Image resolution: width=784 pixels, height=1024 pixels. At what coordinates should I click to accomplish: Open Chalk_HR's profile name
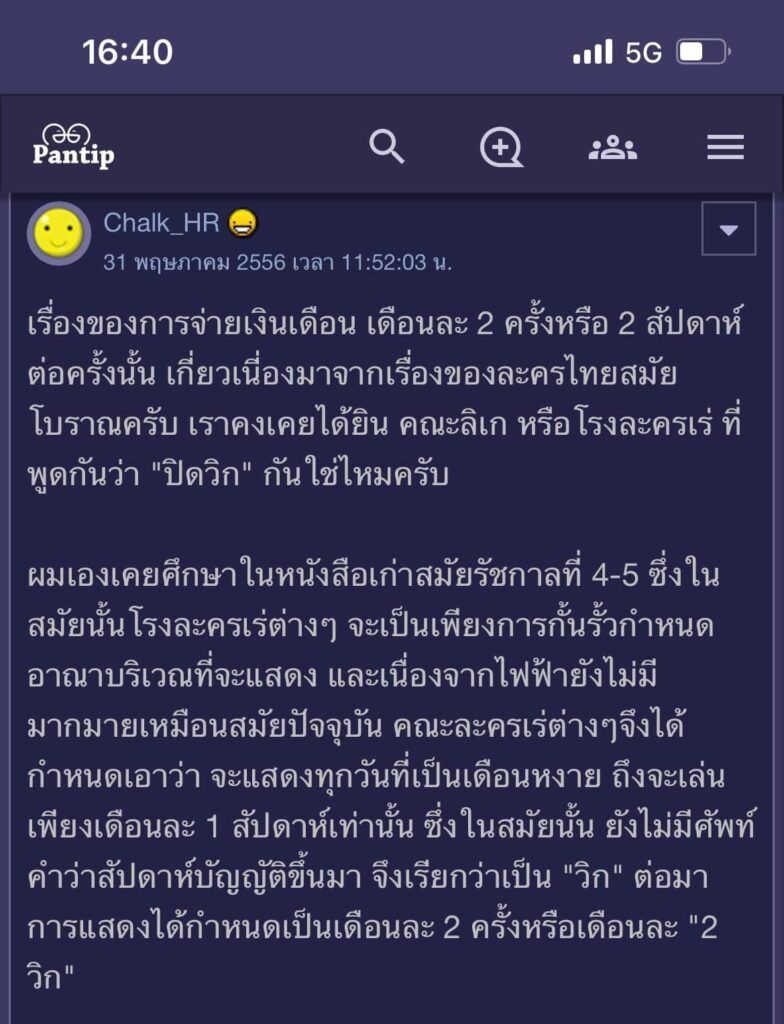tap(161, 222)
